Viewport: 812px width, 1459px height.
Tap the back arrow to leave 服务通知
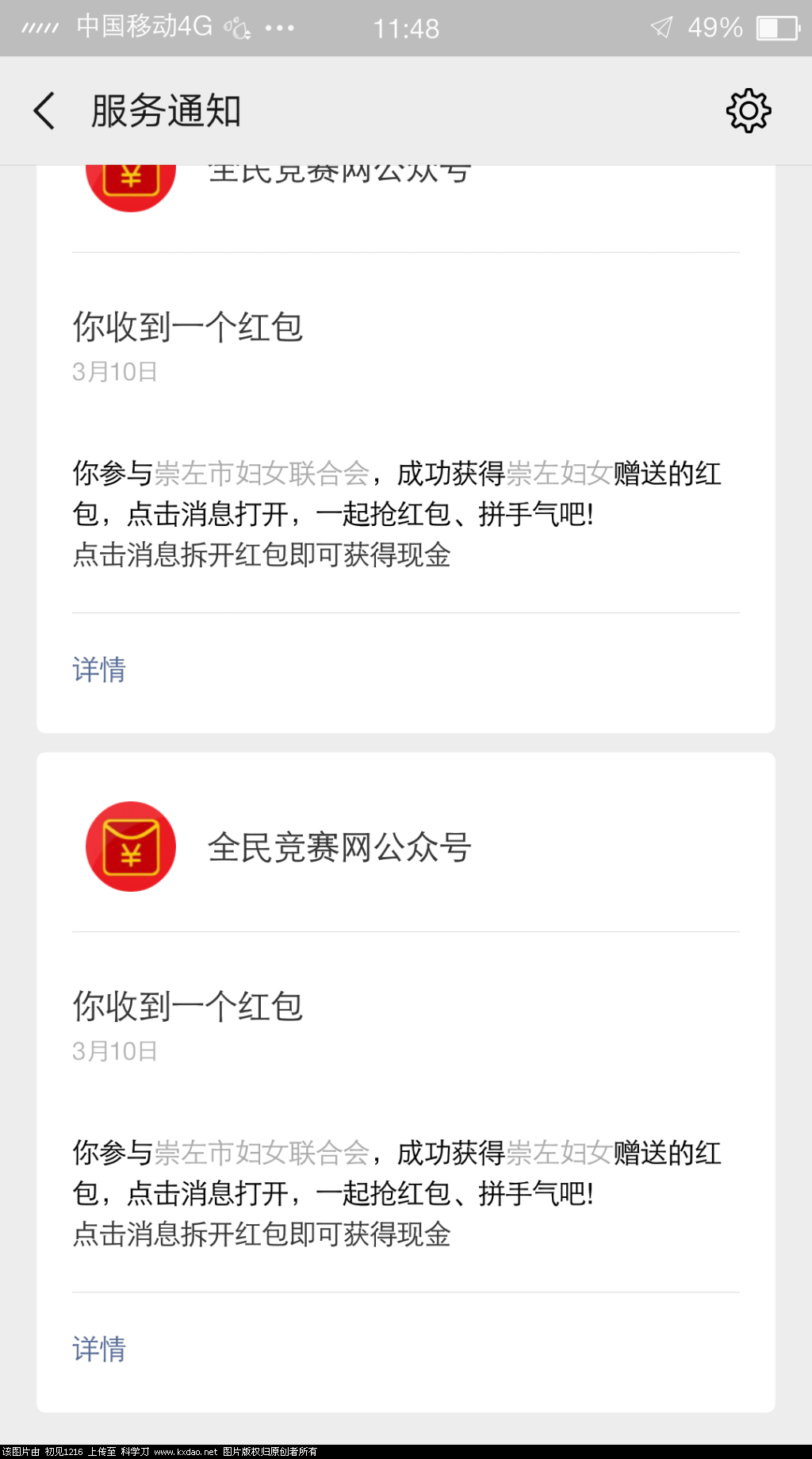coord(44,110)
